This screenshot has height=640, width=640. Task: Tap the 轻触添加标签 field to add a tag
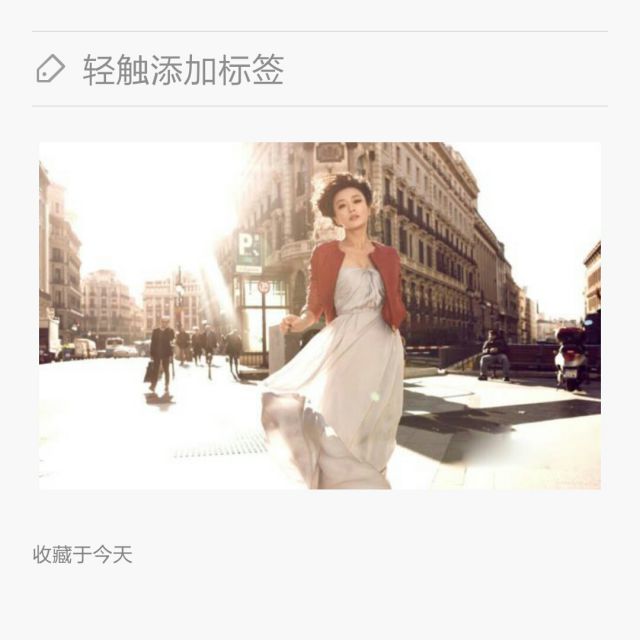click(x=184, y=70)
